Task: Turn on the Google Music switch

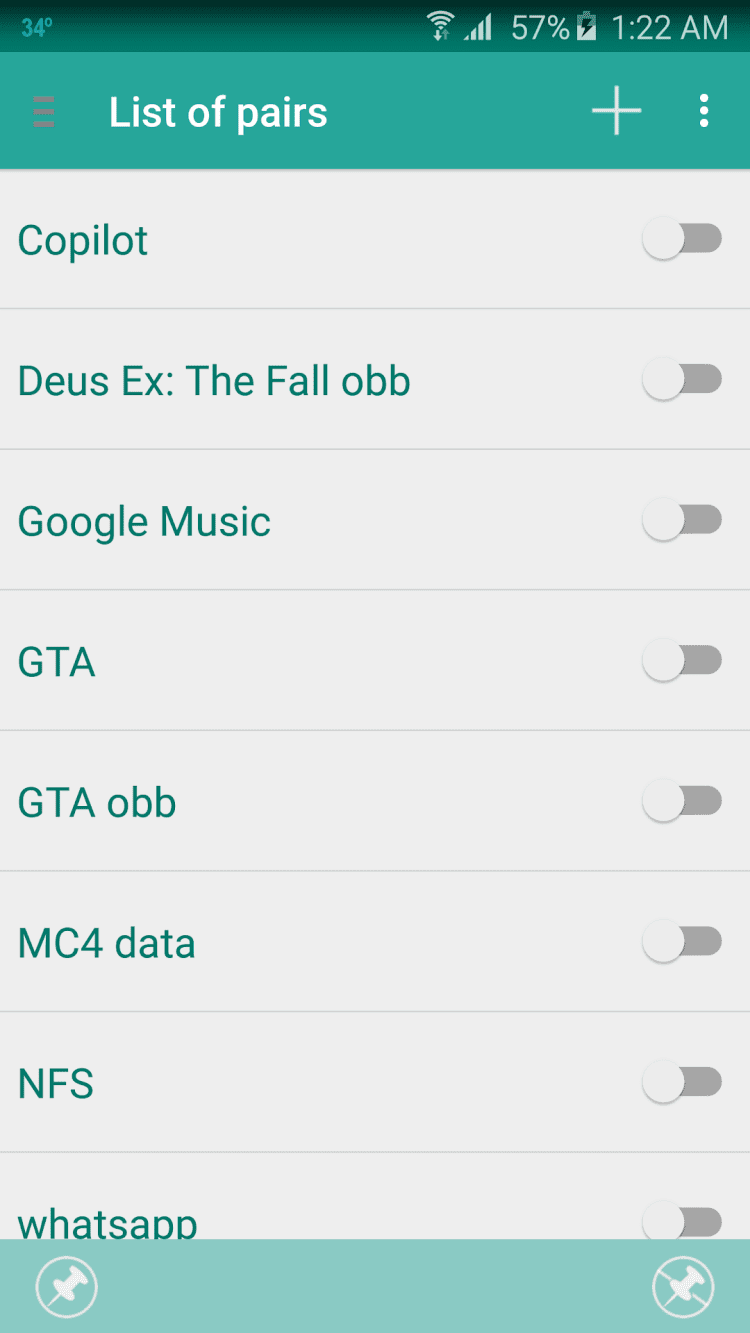Action: coord(682,521)
